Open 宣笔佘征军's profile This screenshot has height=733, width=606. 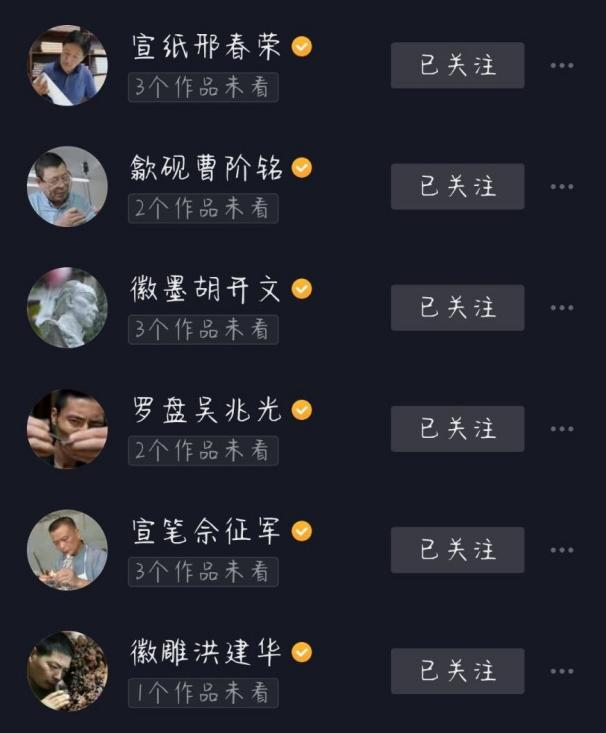[67, 550]
